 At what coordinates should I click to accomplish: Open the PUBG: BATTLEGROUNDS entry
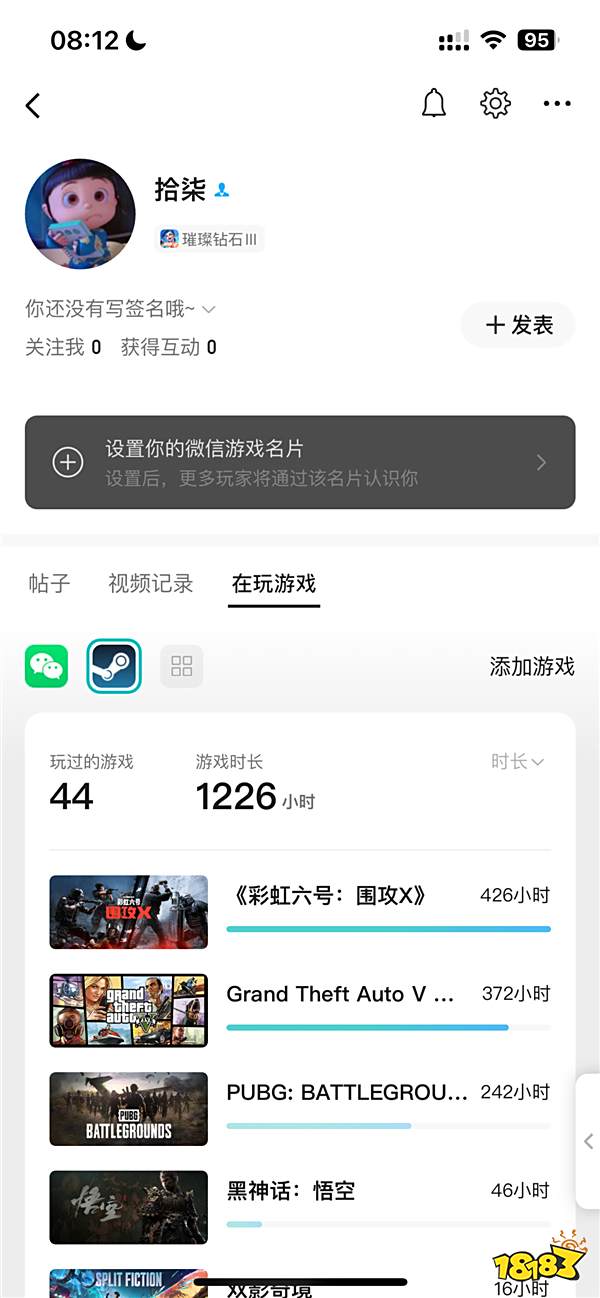(300, 1108)
